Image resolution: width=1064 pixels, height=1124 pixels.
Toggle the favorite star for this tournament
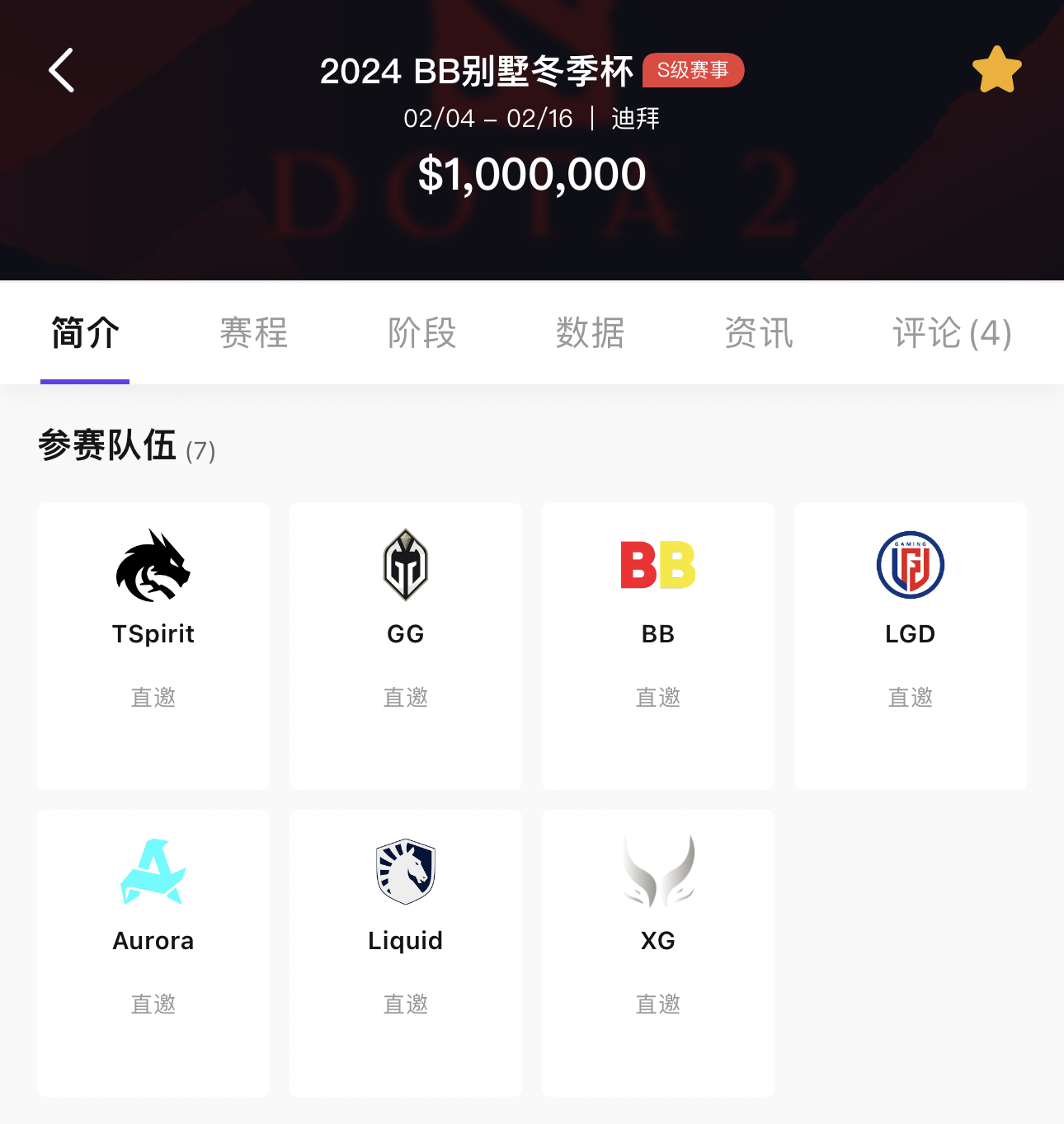click(x=996, y=70)
